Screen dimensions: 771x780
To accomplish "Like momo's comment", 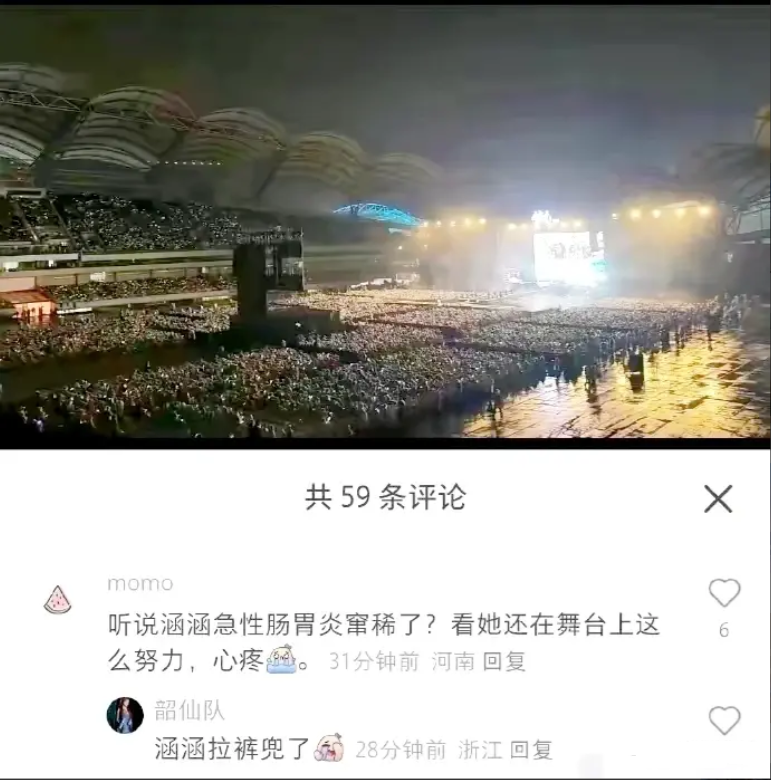I will click(x=724, y=594).
